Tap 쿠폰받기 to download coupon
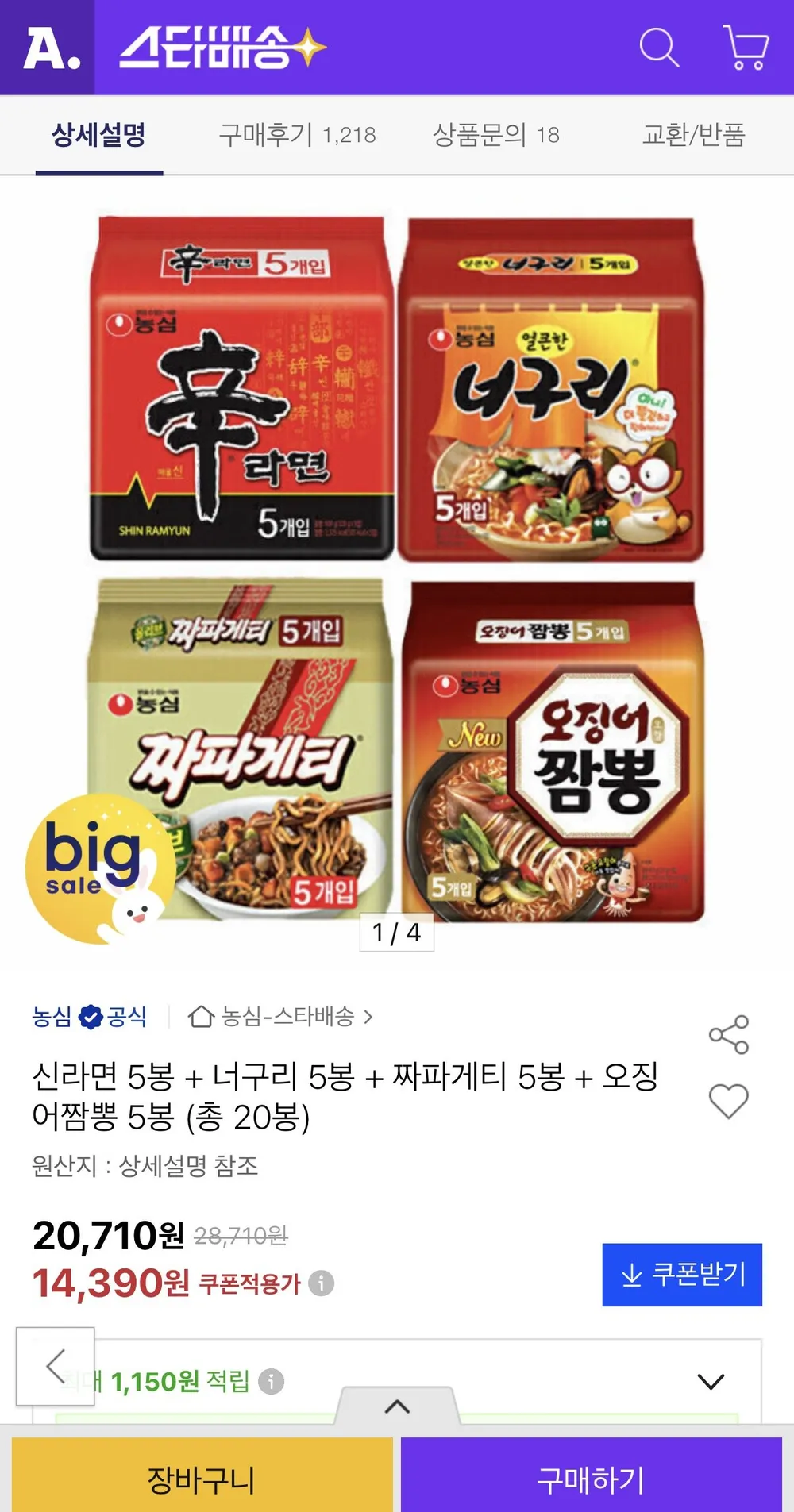 tap(682, 1275)
